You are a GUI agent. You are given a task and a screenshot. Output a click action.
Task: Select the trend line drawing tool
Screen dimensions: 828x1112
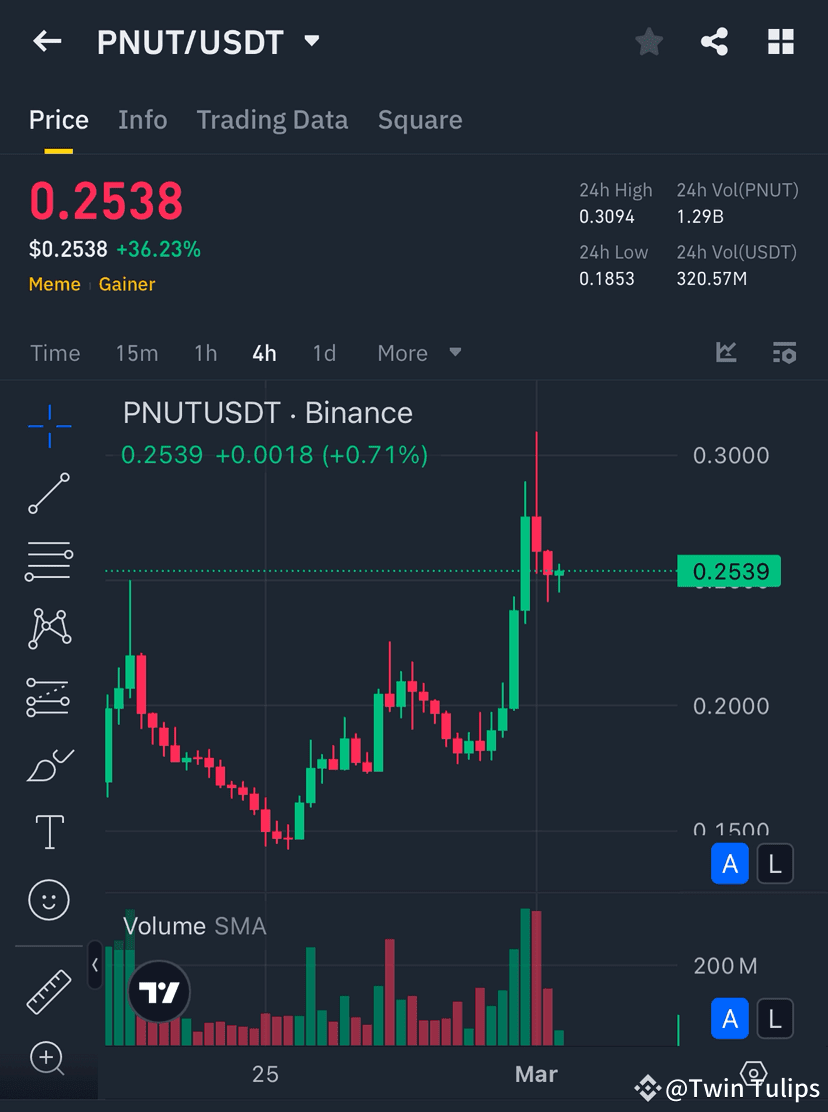pos(48,493)
